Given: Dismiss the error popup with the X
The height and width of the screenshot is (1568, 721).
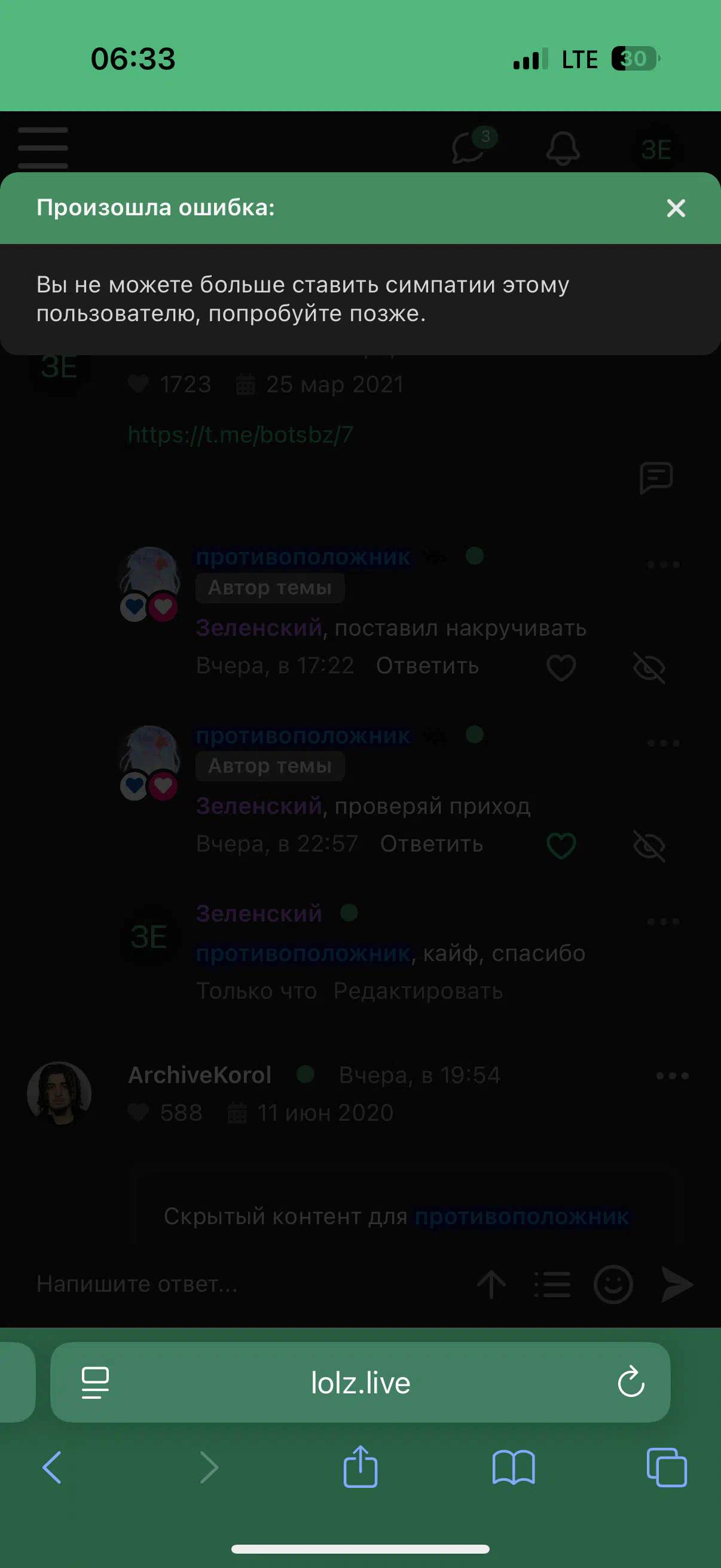Looking at the screenshot, I should tap(676, 208).
